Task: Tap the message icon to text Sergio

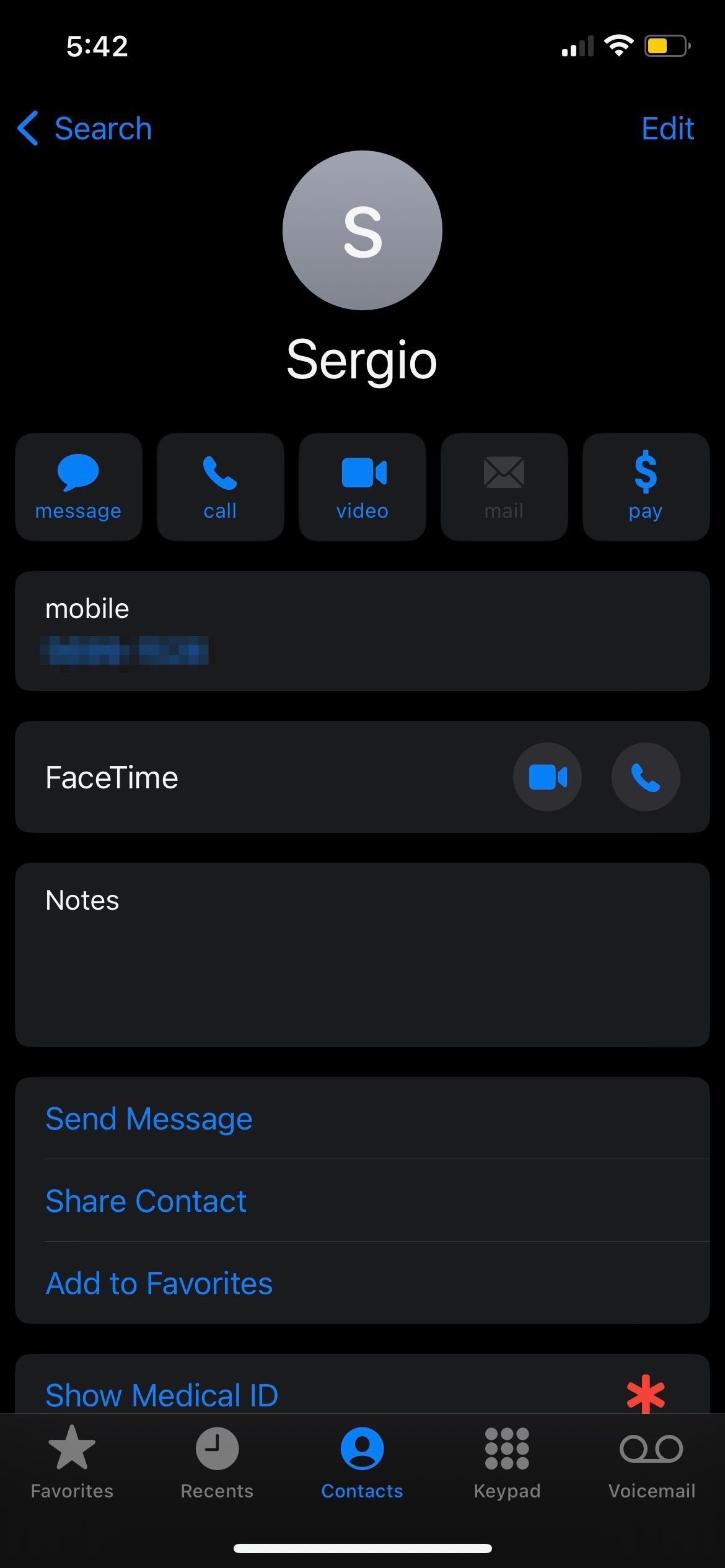Action: [78, 486]
